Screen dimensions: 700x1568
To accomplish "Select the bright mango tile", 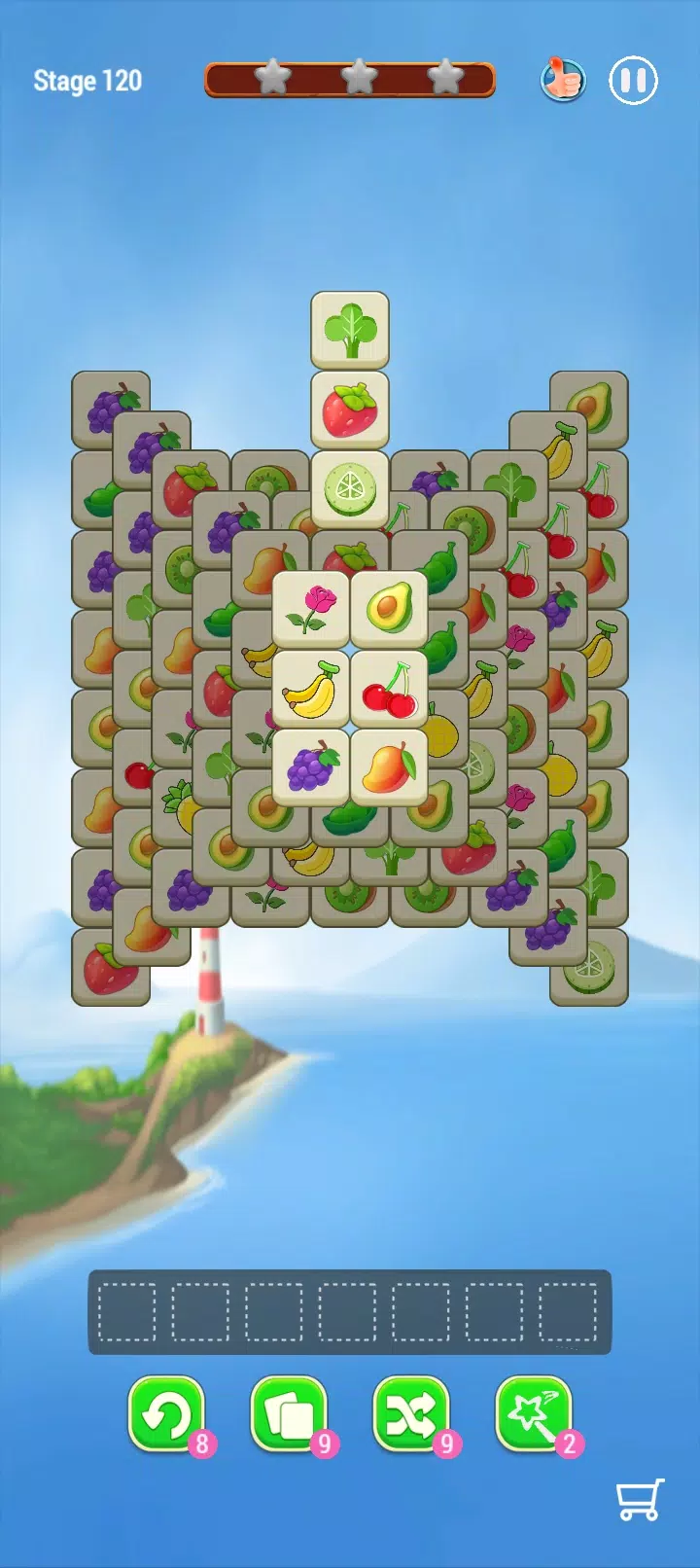I will pyautogui.click(x=389, y=767).
